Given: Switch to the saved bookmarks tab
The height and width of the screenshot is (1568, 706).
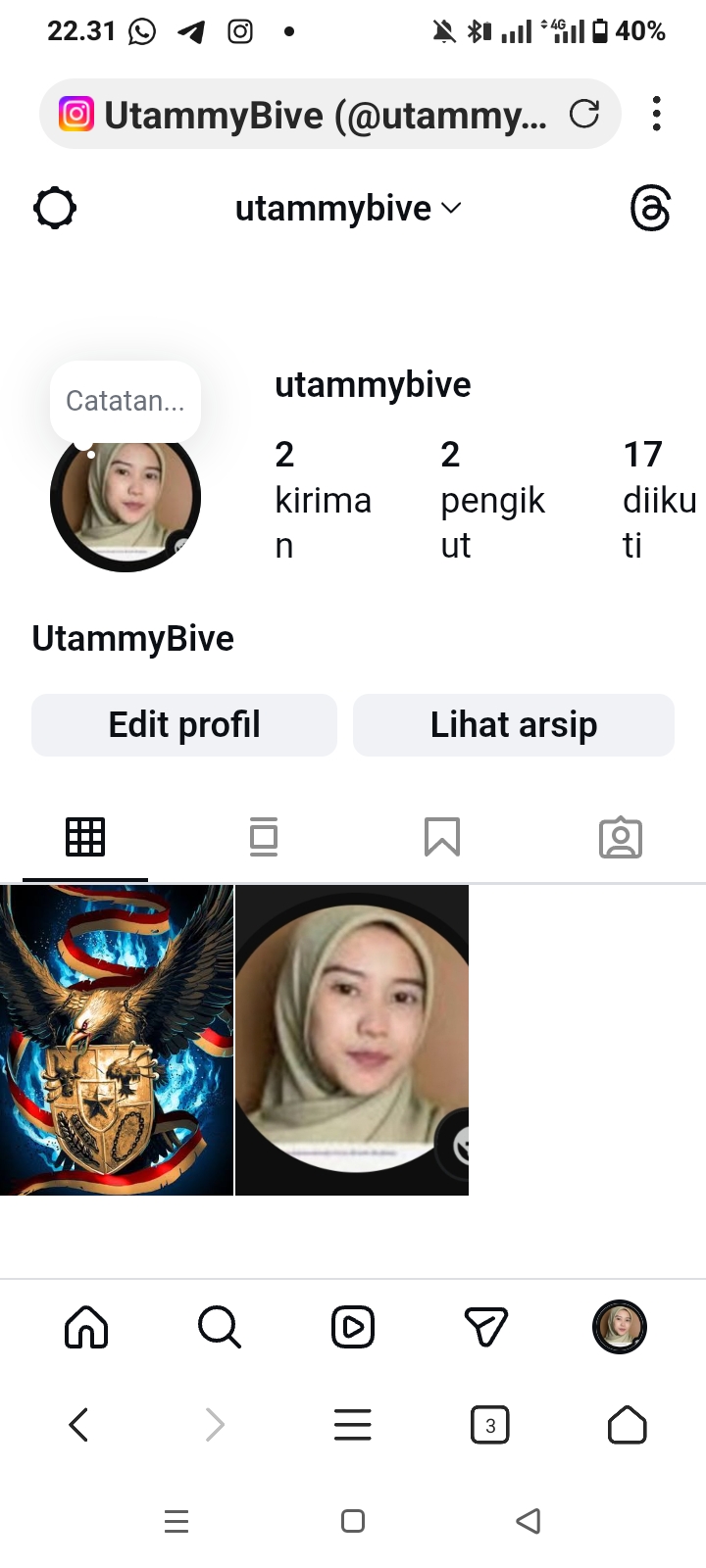Looking at the screenshot, I should point(442,838).
